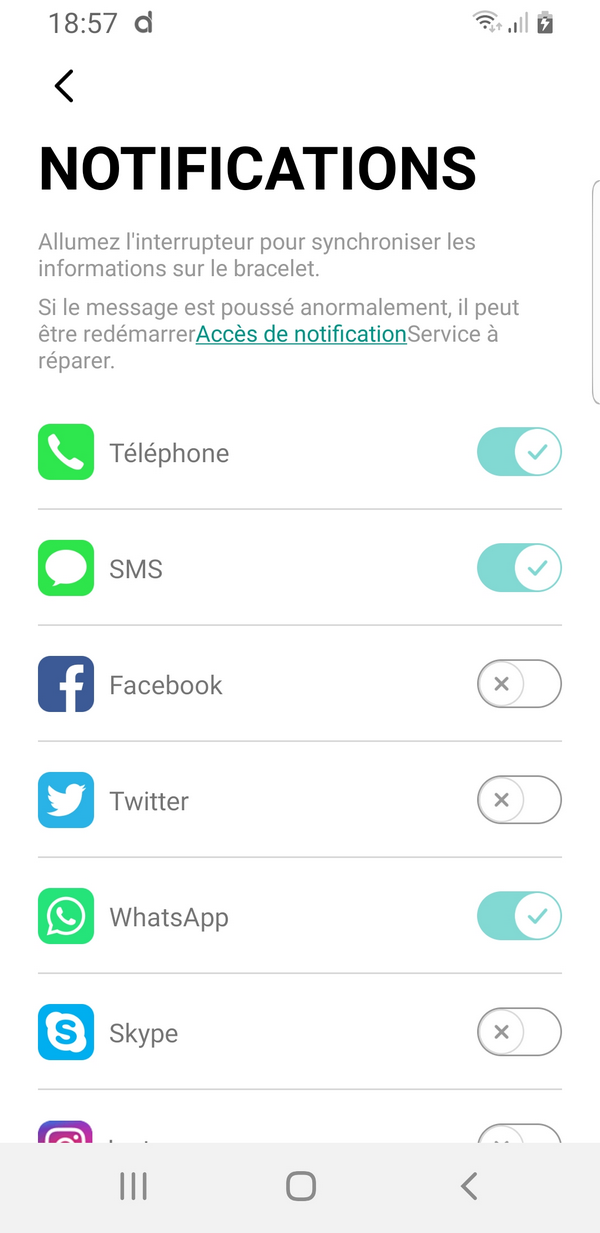The height and width of the screenshot is (1233, 600).
Task: Go back using the top-left arrow
Action: coord(64,86)
